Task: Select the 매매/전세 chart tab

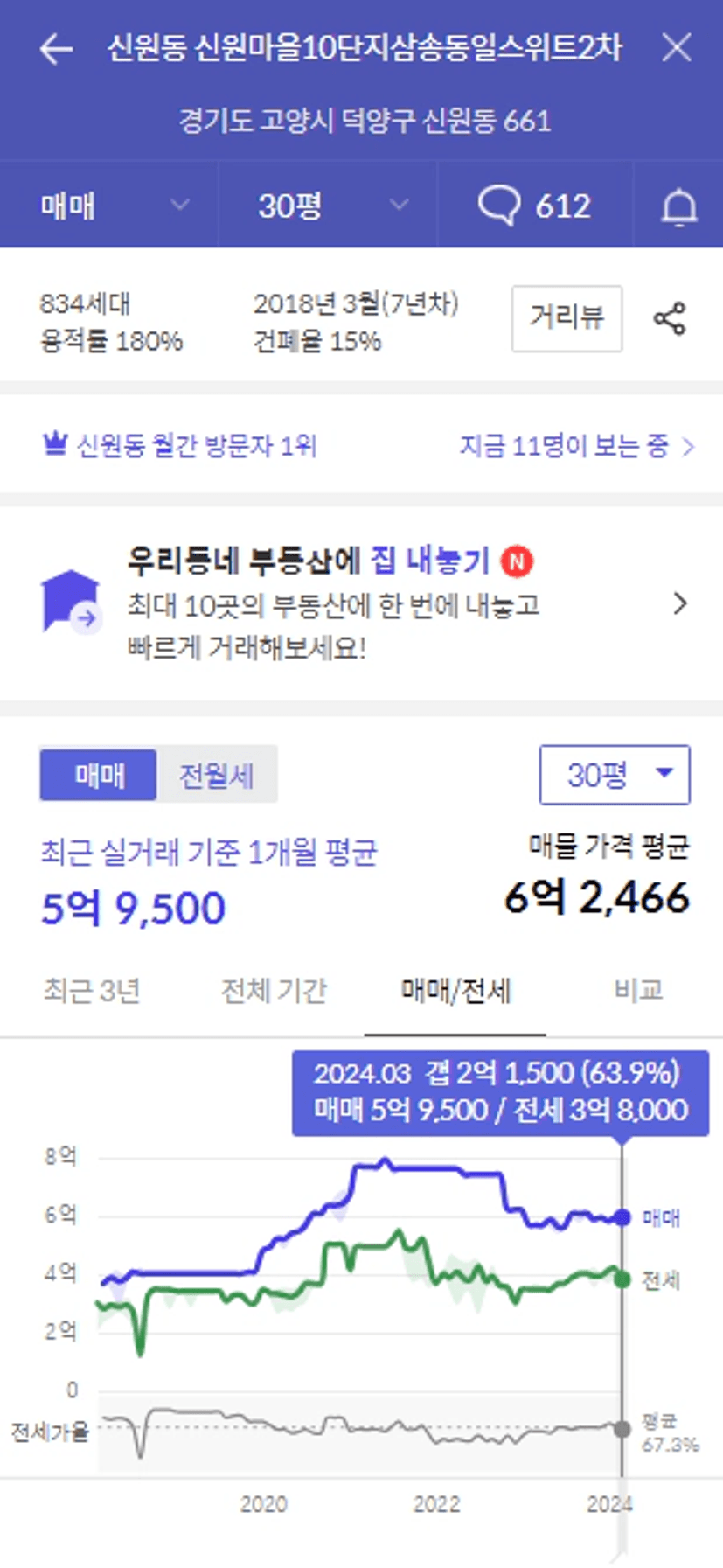Action: pyautogui.click(x=455, y=991)
